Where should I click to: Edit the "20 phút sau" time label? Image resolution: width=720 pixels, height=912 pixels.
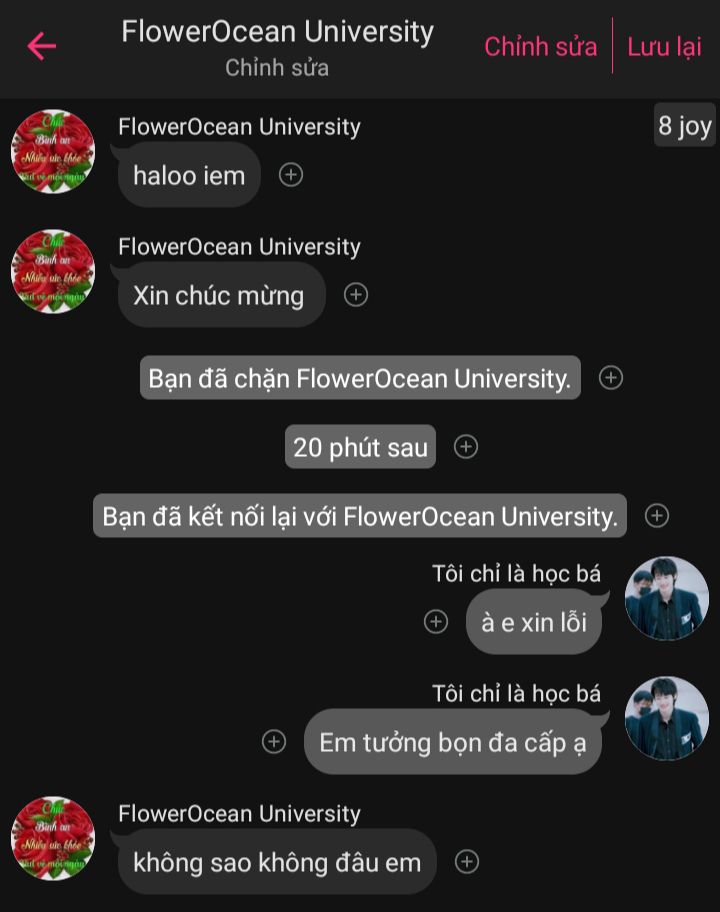360,447
